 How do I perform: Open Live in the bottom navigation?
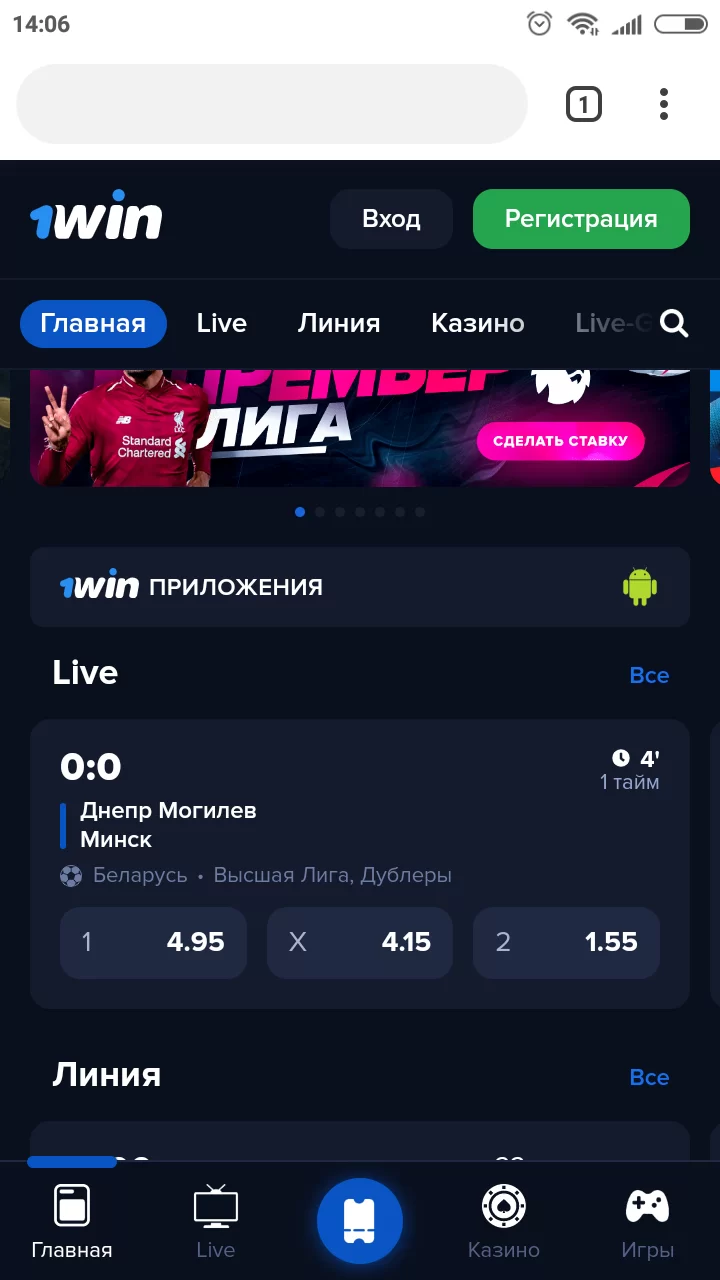(x=216, y=1221)
